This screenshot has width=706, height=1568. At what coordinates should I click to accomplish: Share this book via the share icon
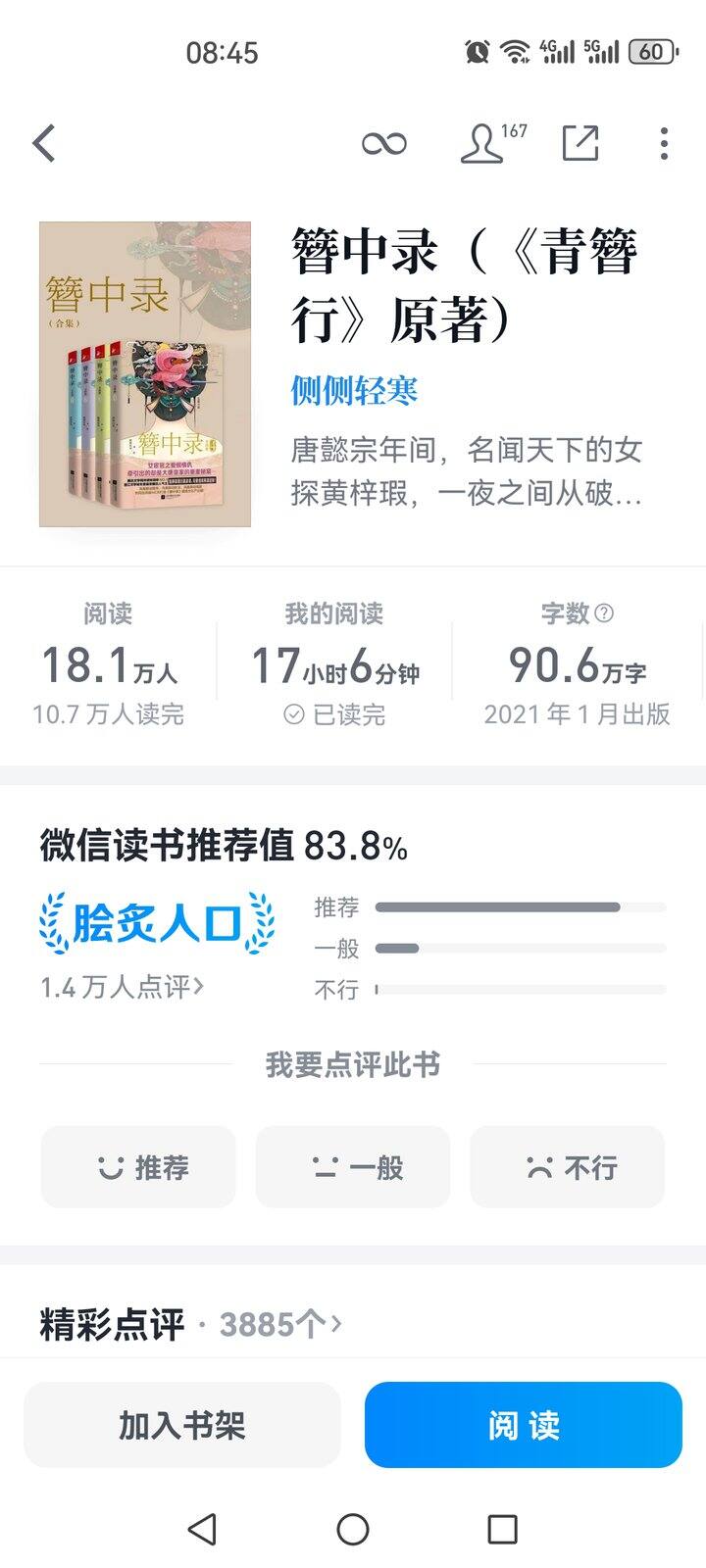(580, 143)
